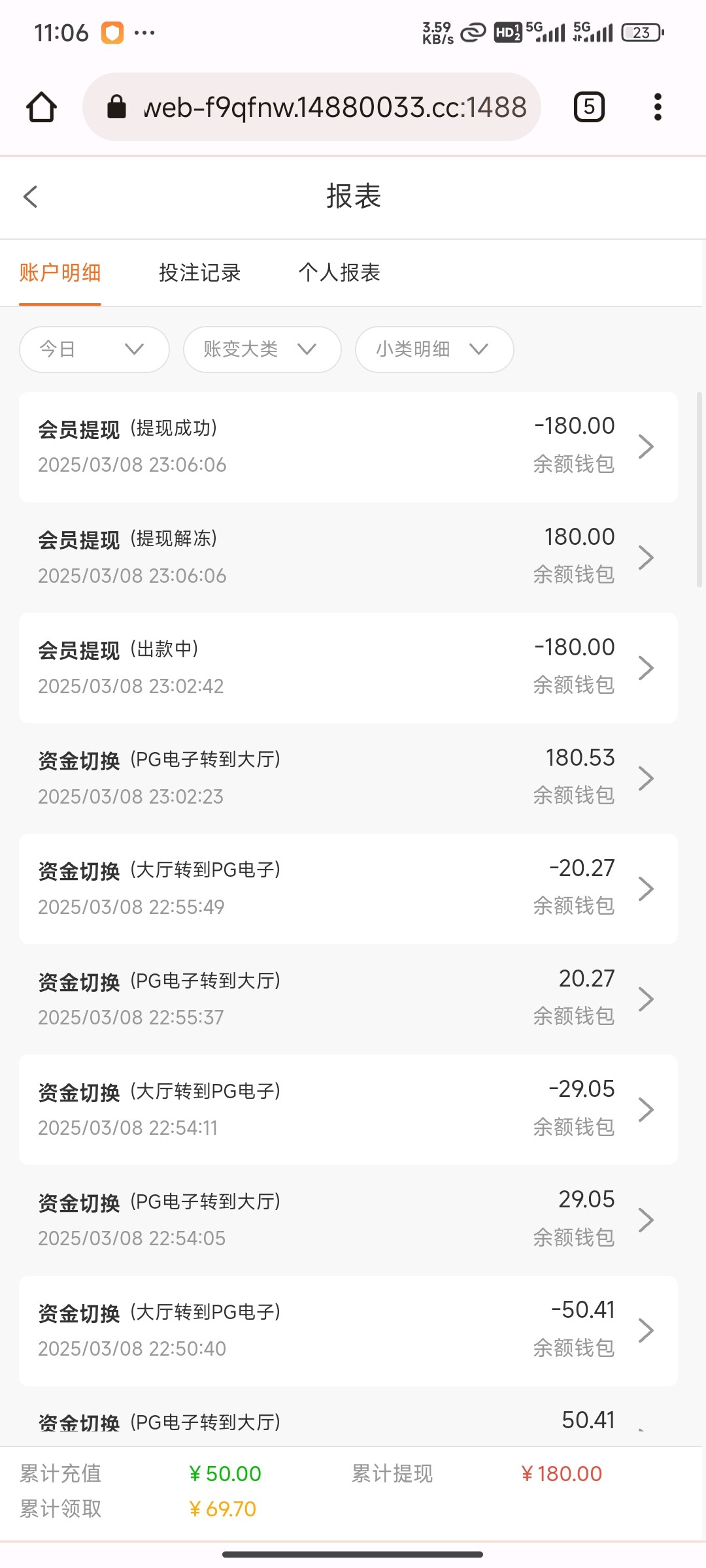Image resolution: width=706 pixels, height=1568 pixels.
Task: View the 20.27 transfer at 22:55:37
Action: [x=348, y=999]
